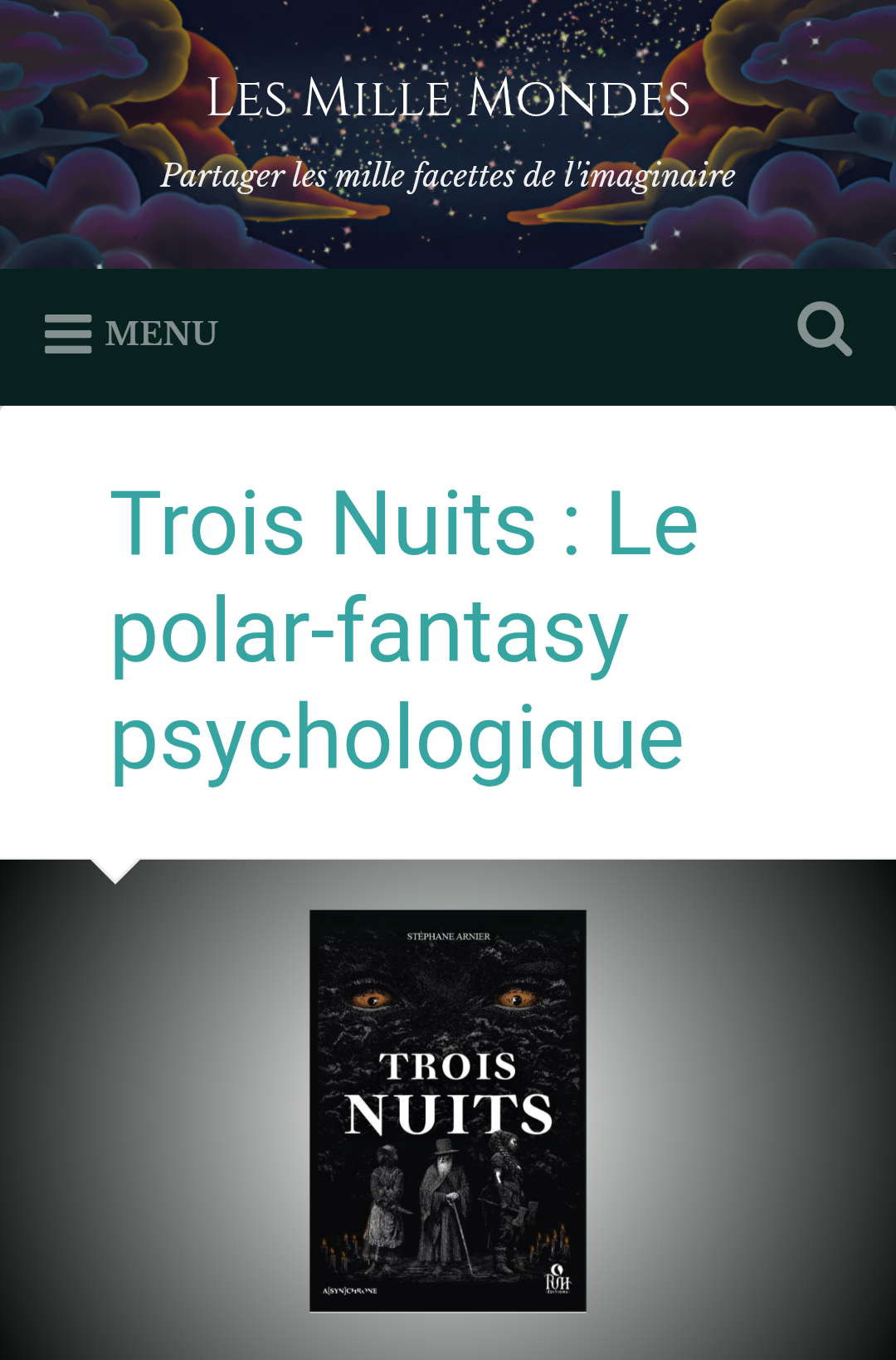
Task: Open the Trois Nuits article title link
Action: [x=404, y=631]
